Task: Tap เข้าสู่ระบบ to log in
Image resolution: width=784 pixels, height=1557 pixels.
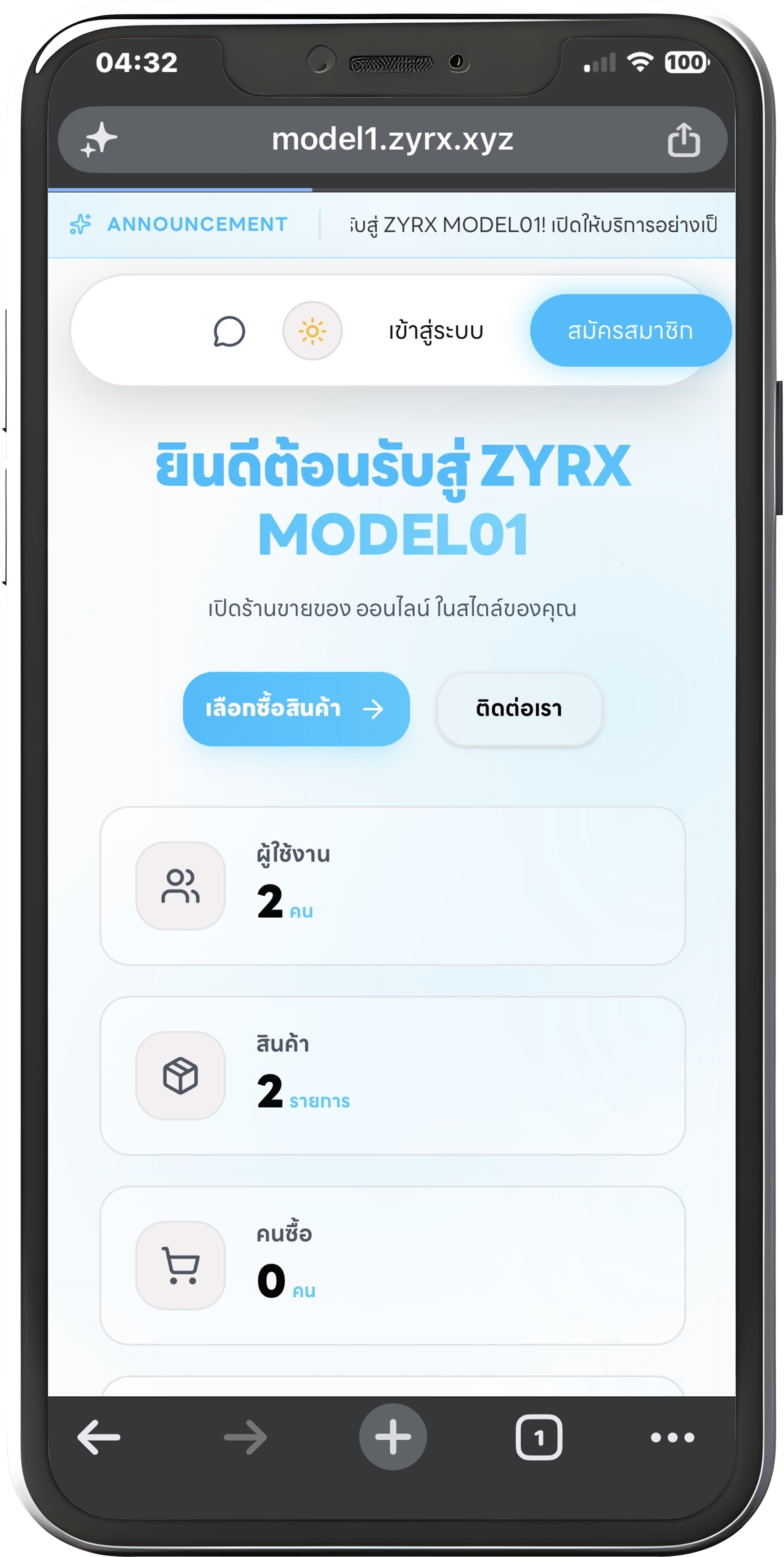Action: (436, 331)
